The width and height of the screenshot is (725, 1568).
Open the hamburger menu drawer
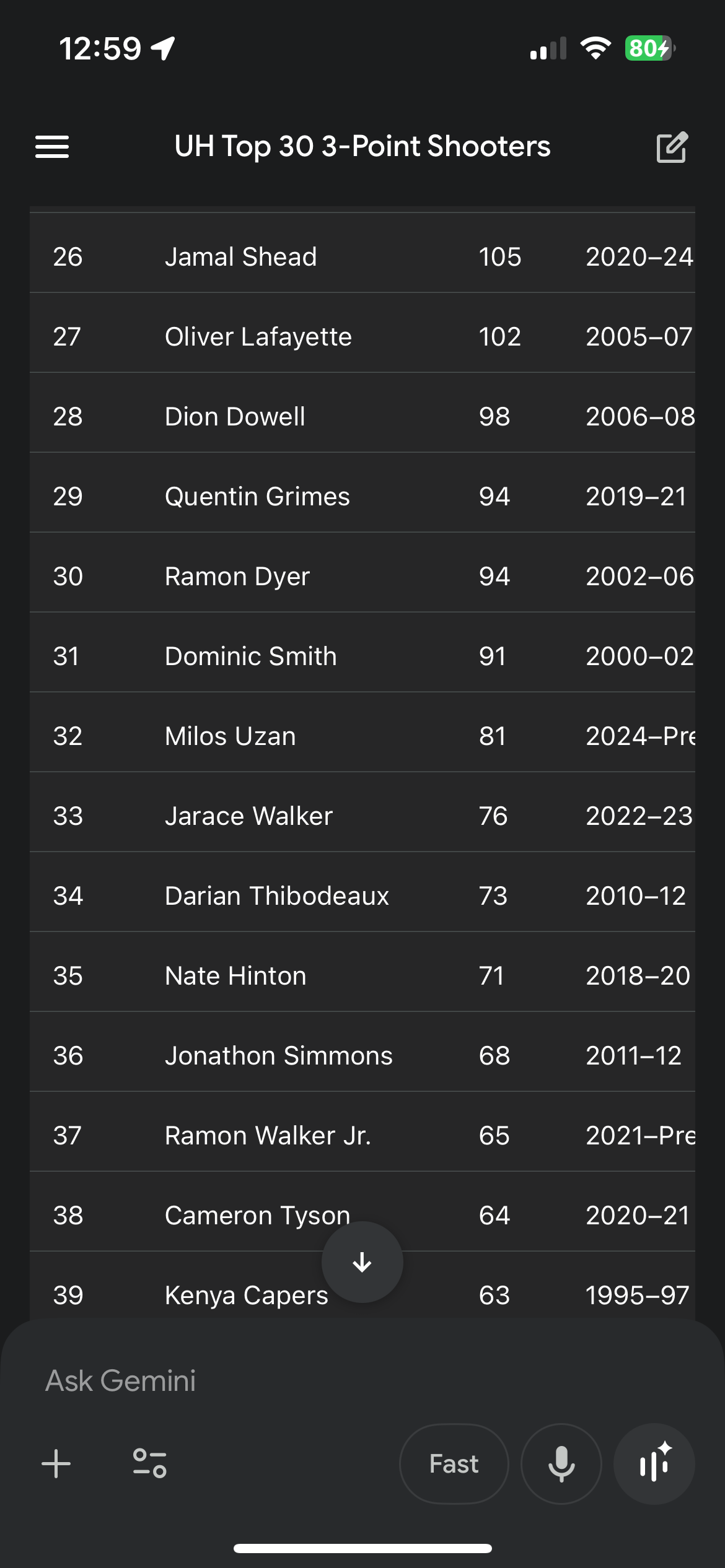[x=52, y=147]
